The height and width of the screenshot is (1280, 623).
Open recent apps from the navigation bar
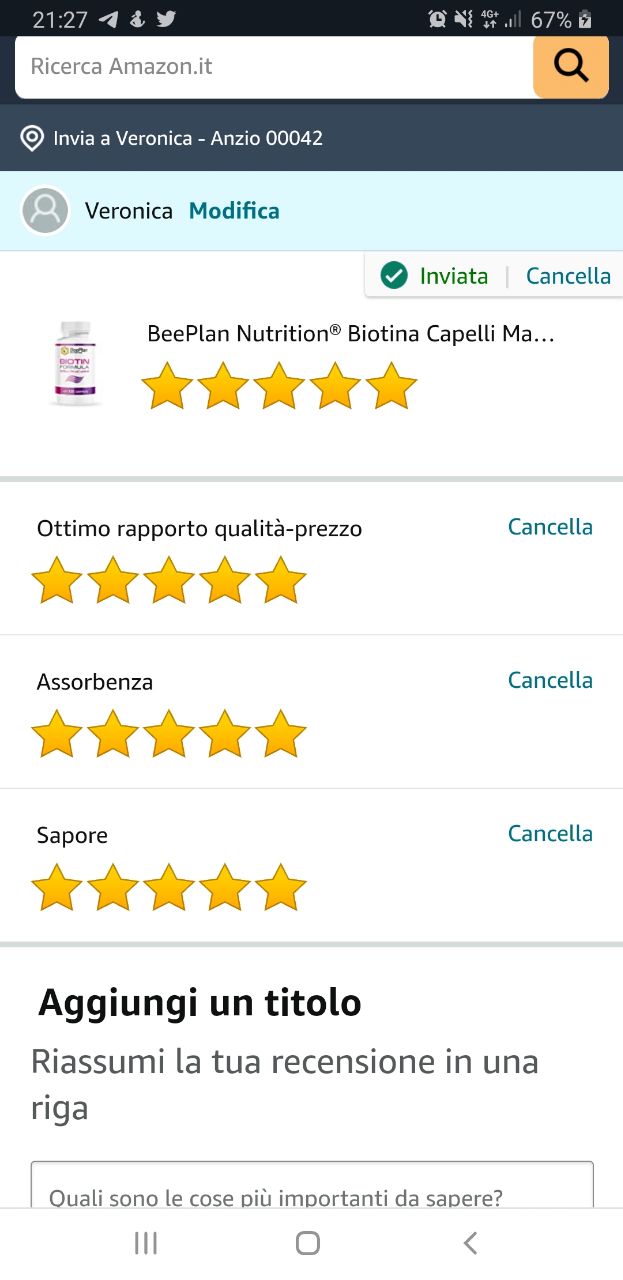coord(146,1243)
